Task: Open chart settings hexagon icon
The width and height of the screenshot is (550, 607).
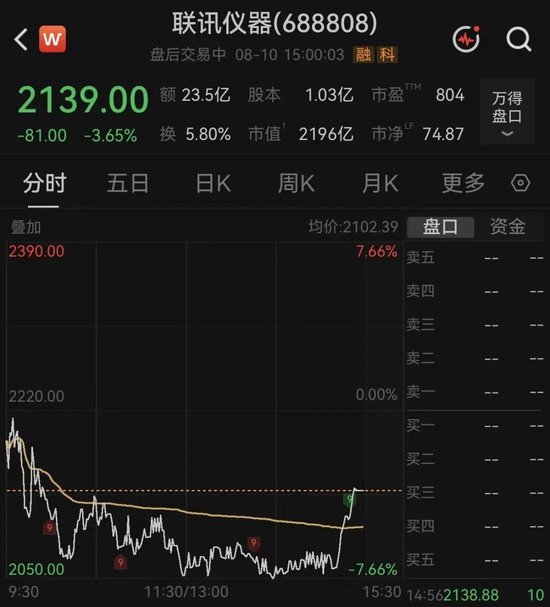Action: (520, 183)
